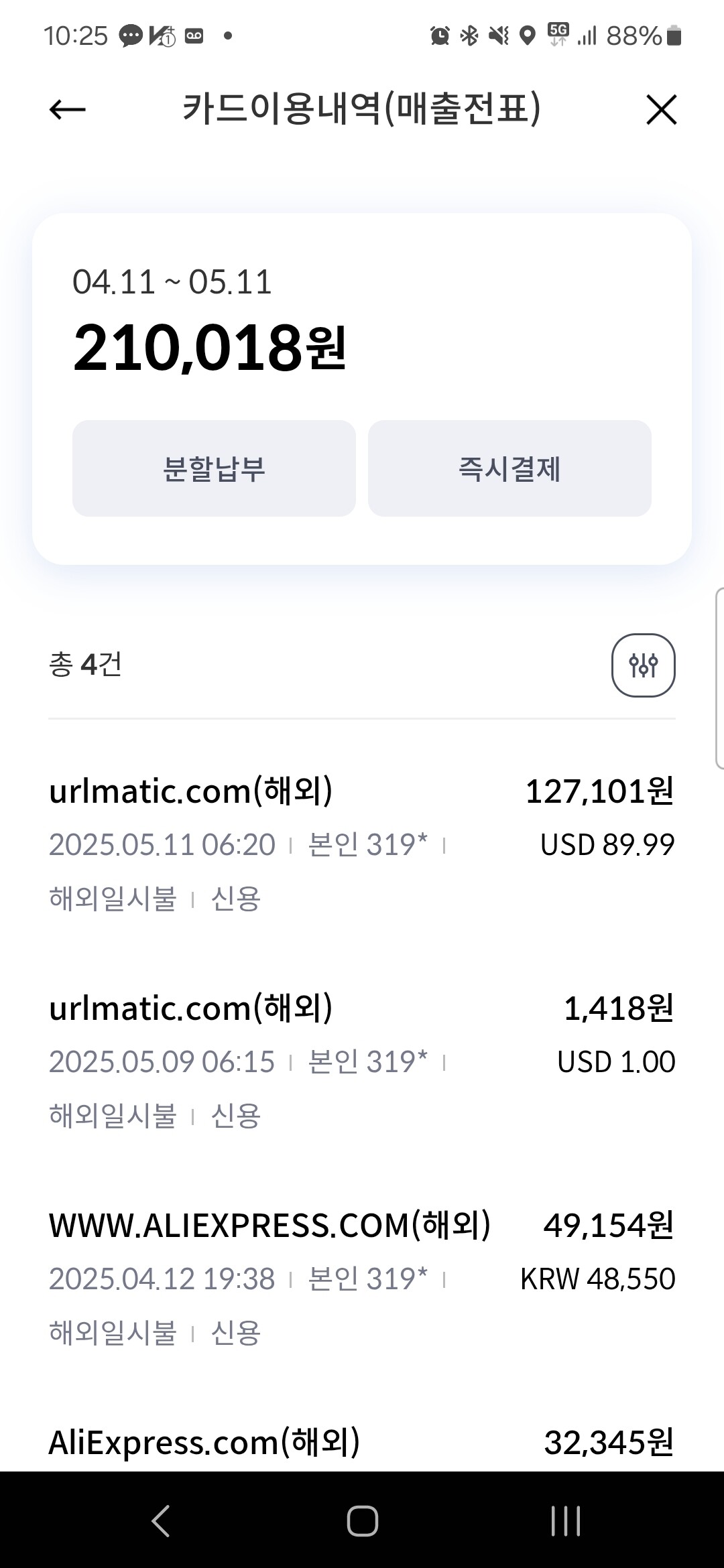Open recent apps from navigation bar
This screenshot has width=724, height=1568.
(x=565, y=1520)
